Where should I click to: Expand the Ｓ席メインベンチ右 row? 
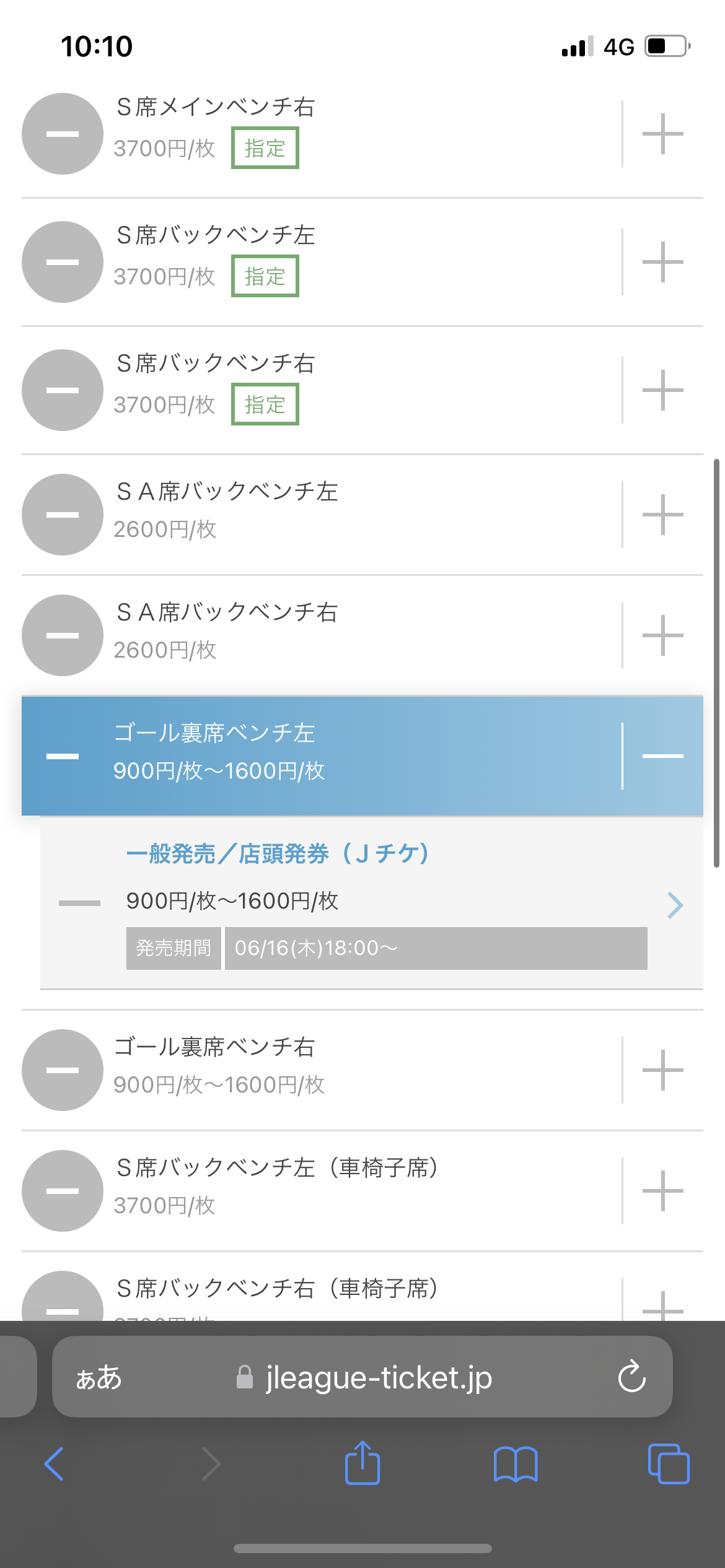[662, 134]
